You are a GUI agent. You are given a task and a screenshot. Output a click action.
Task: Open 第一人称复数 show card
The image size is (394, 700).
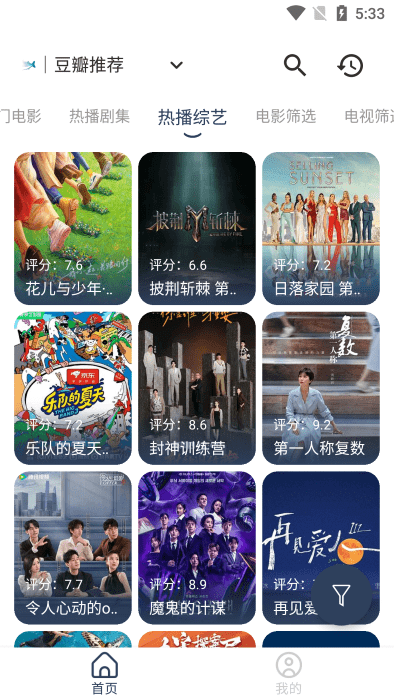coord(321,388)
